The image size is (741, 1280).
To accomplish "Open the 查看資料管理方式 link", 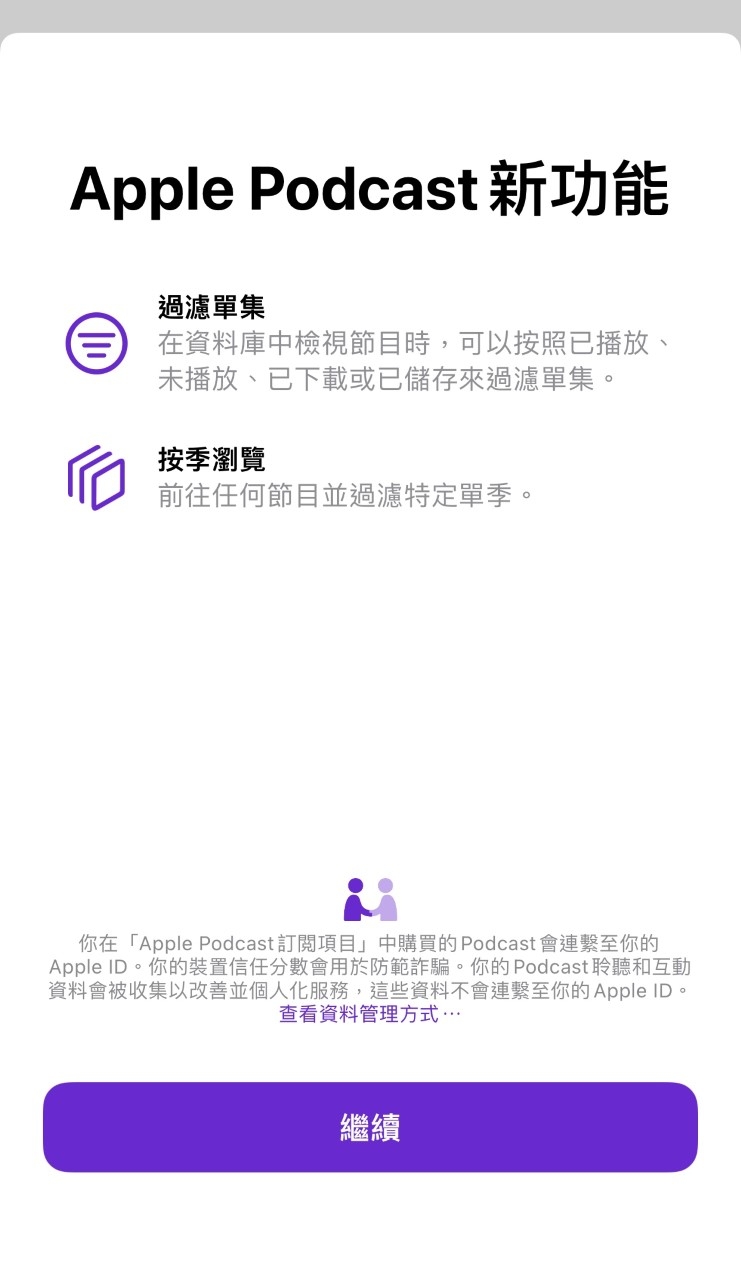I will coord(369,1015).
